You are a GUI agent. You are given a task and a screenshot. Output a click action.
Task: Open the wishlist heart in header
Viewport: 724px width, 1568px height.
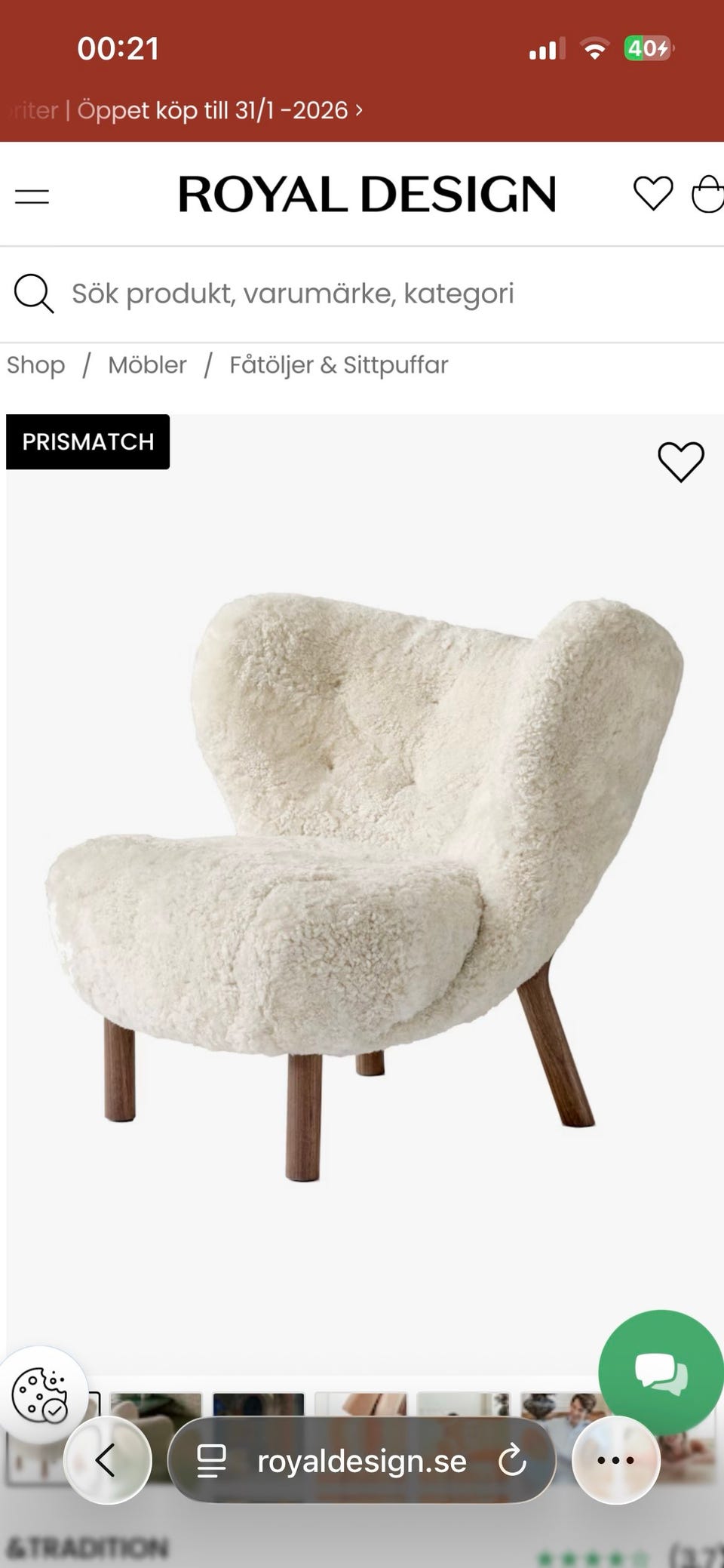(x=653, y=193)
